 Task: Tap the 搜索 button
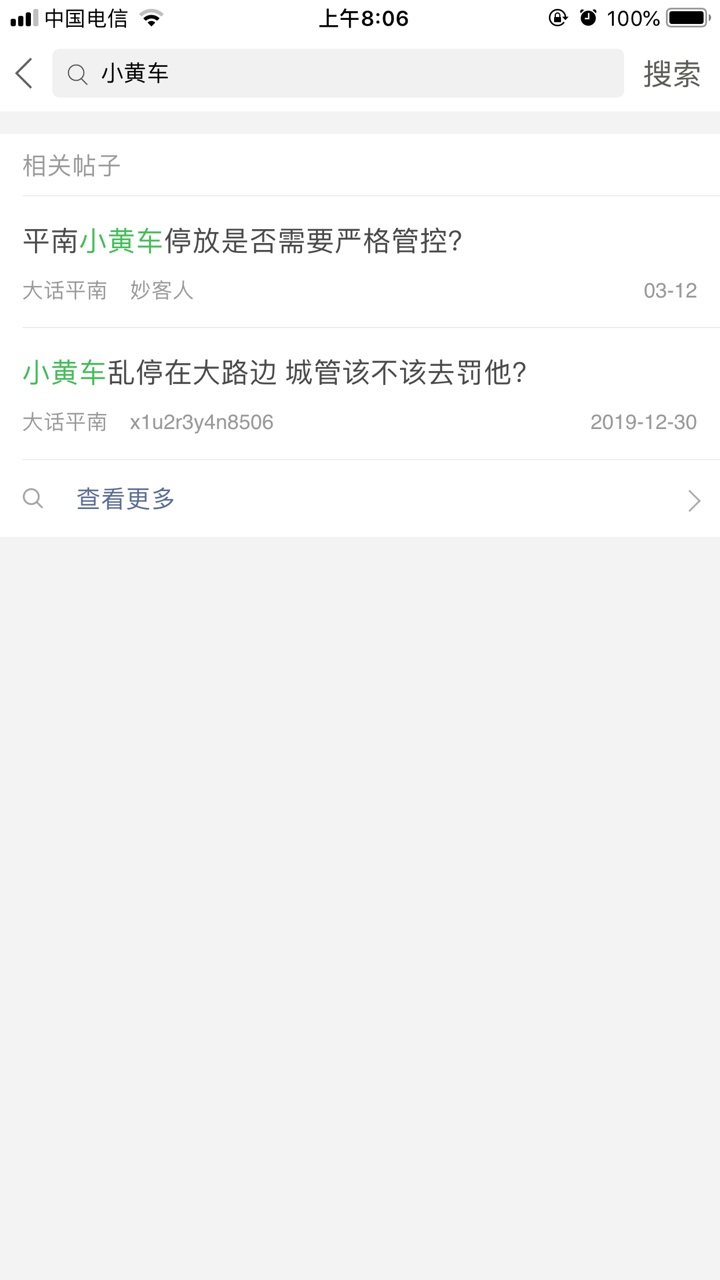(671, 73)
